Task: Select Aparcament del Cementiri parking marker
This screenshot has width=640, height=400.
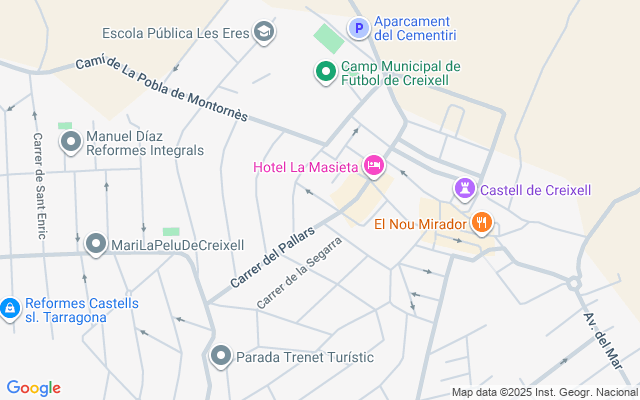Action: [x=358, y=28]
